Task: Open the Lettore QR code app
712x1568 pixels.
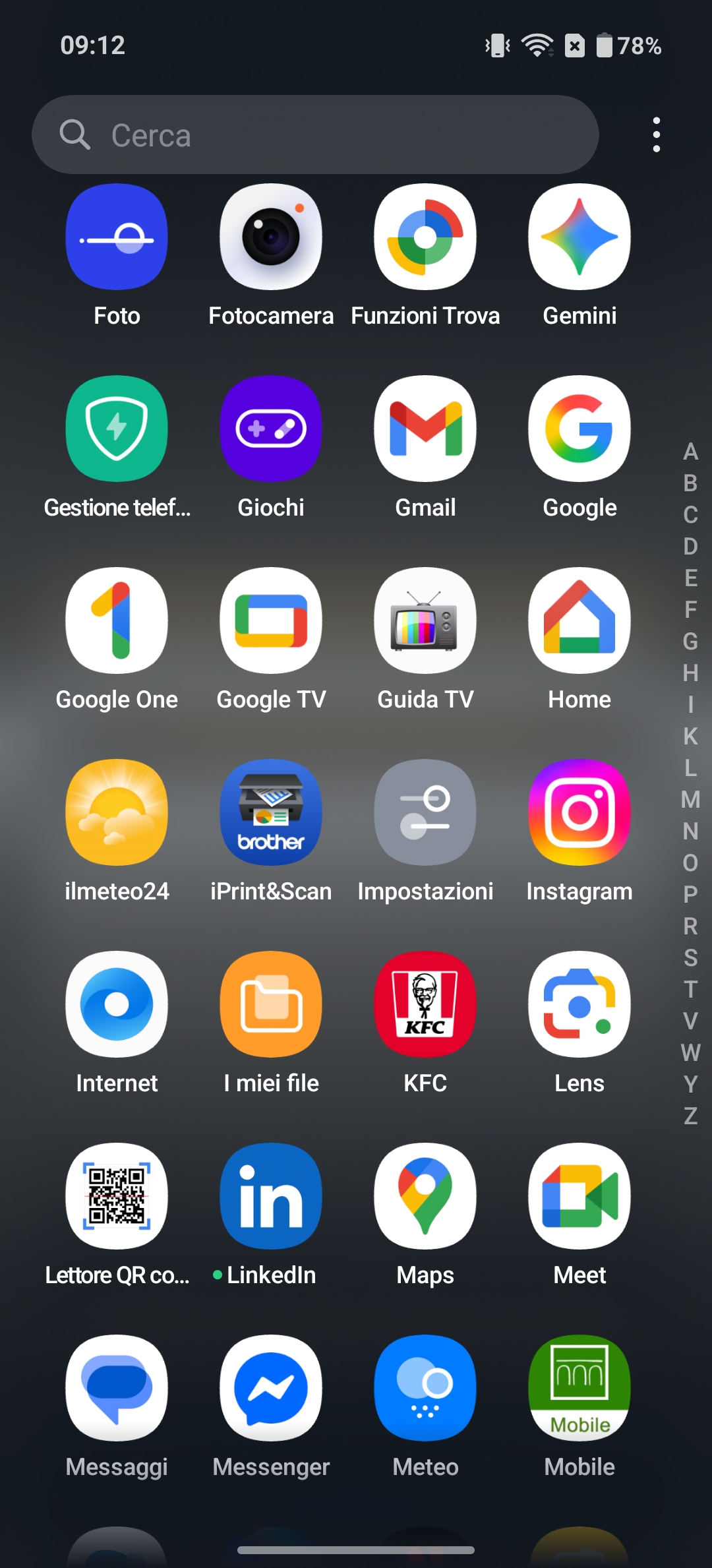Action: 117,1196
